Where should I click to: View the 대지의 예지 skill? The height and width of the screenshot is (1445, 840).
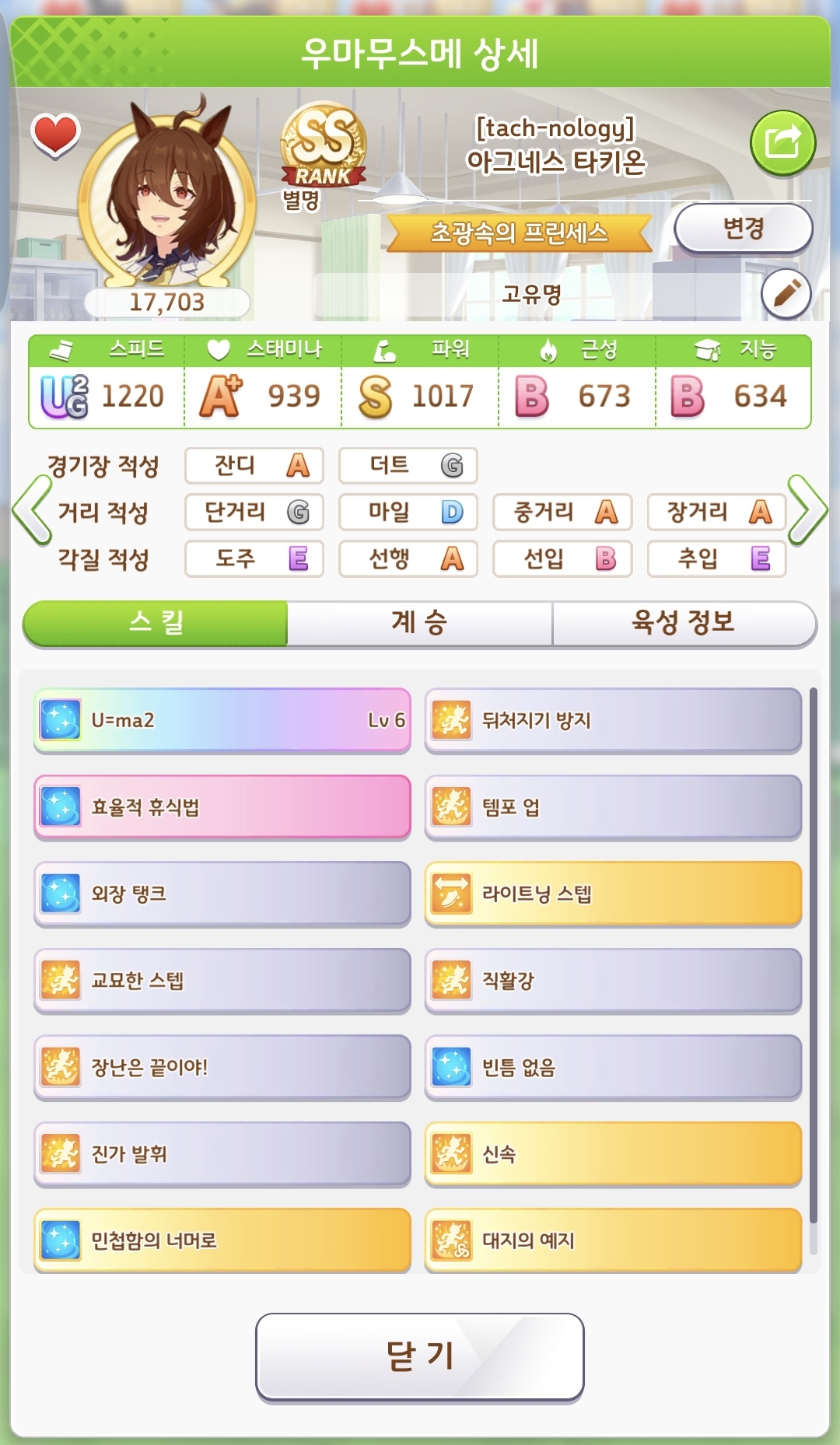tap(613, 1240)
